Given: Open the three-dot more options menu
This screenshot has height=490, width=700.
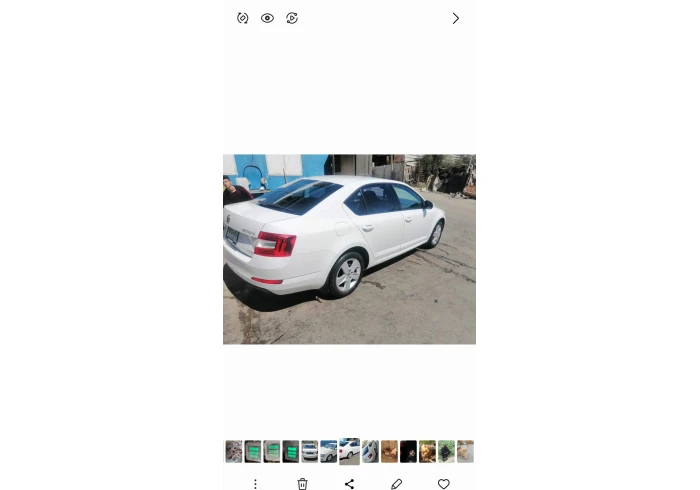Looking at the screenshot, I should [255, 484].
